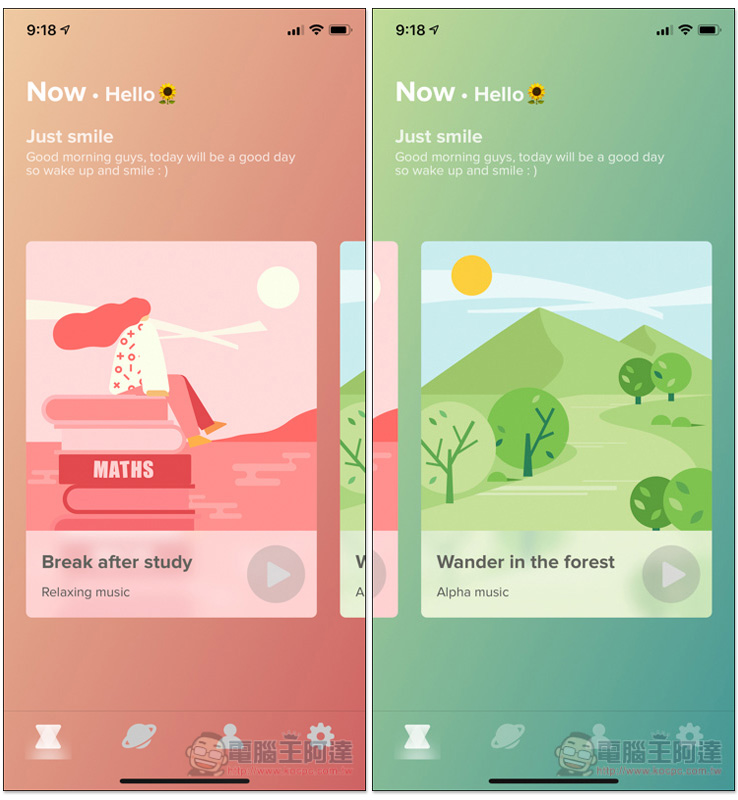Play the Break after study track

pos(276,574)
